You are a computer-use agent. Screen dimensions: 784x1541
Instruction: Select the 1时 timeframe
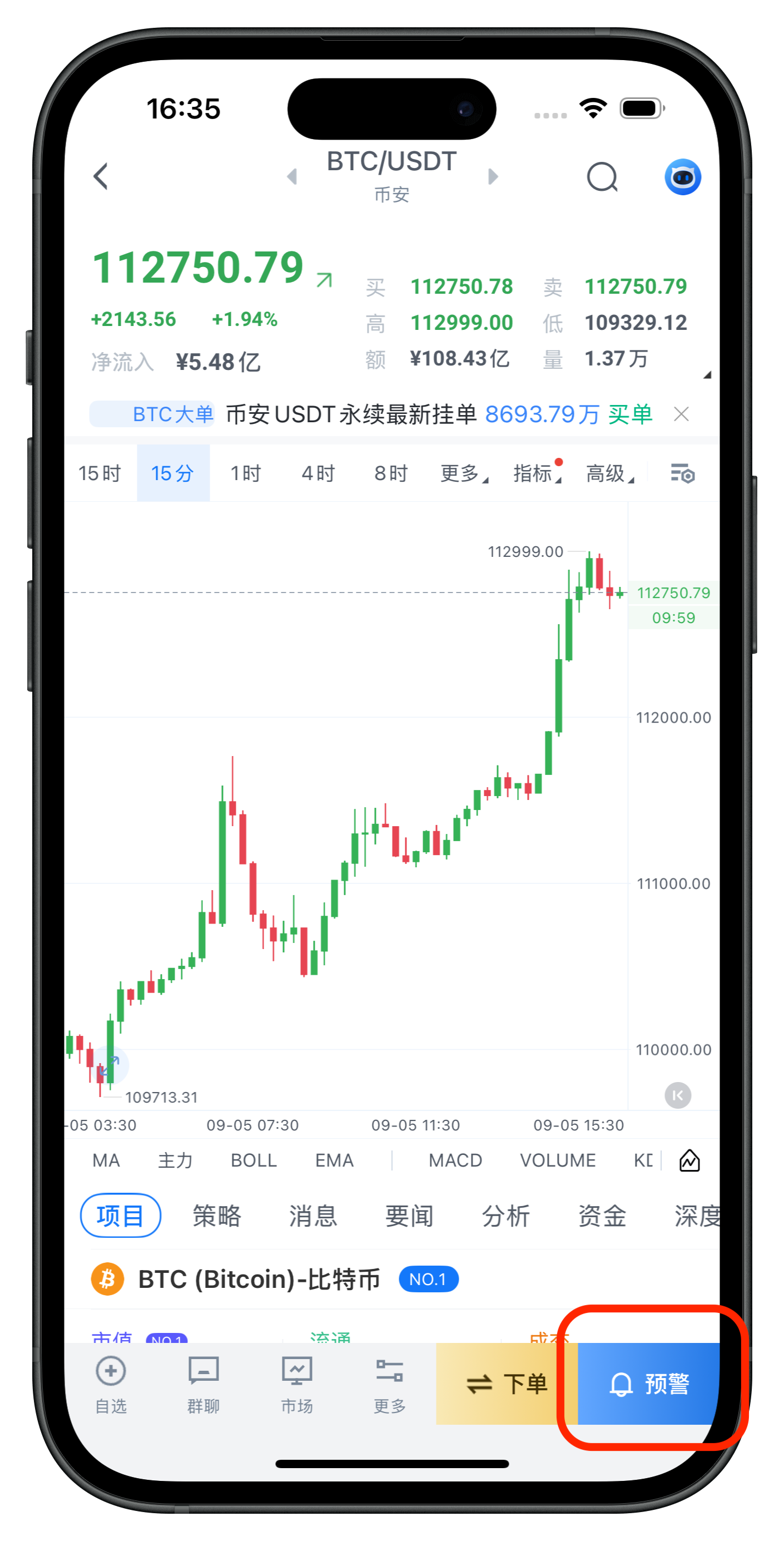click(x=246, y=474)
